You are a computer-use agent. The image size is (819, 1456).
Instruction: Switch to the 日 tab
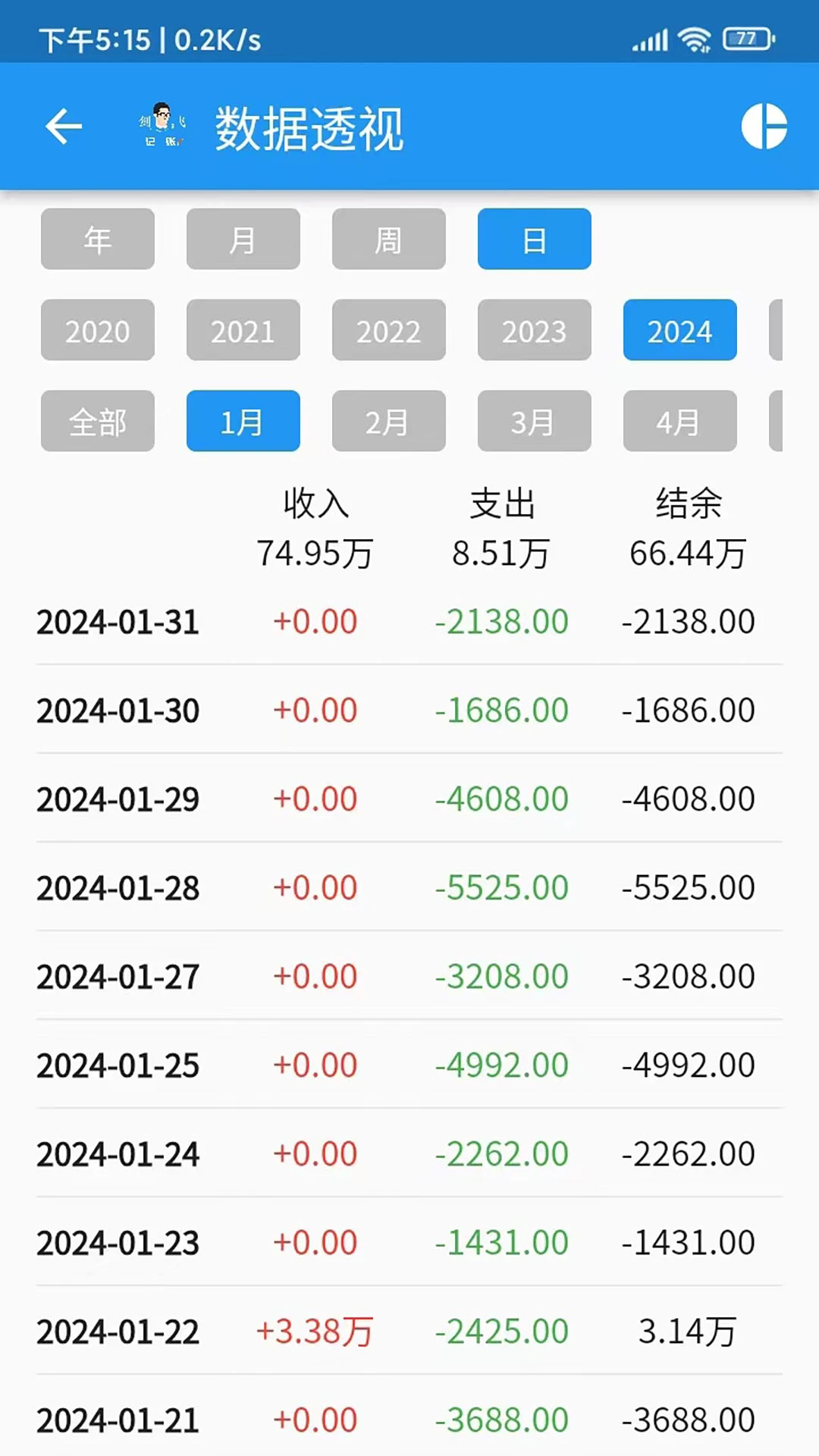pos(534,239)
